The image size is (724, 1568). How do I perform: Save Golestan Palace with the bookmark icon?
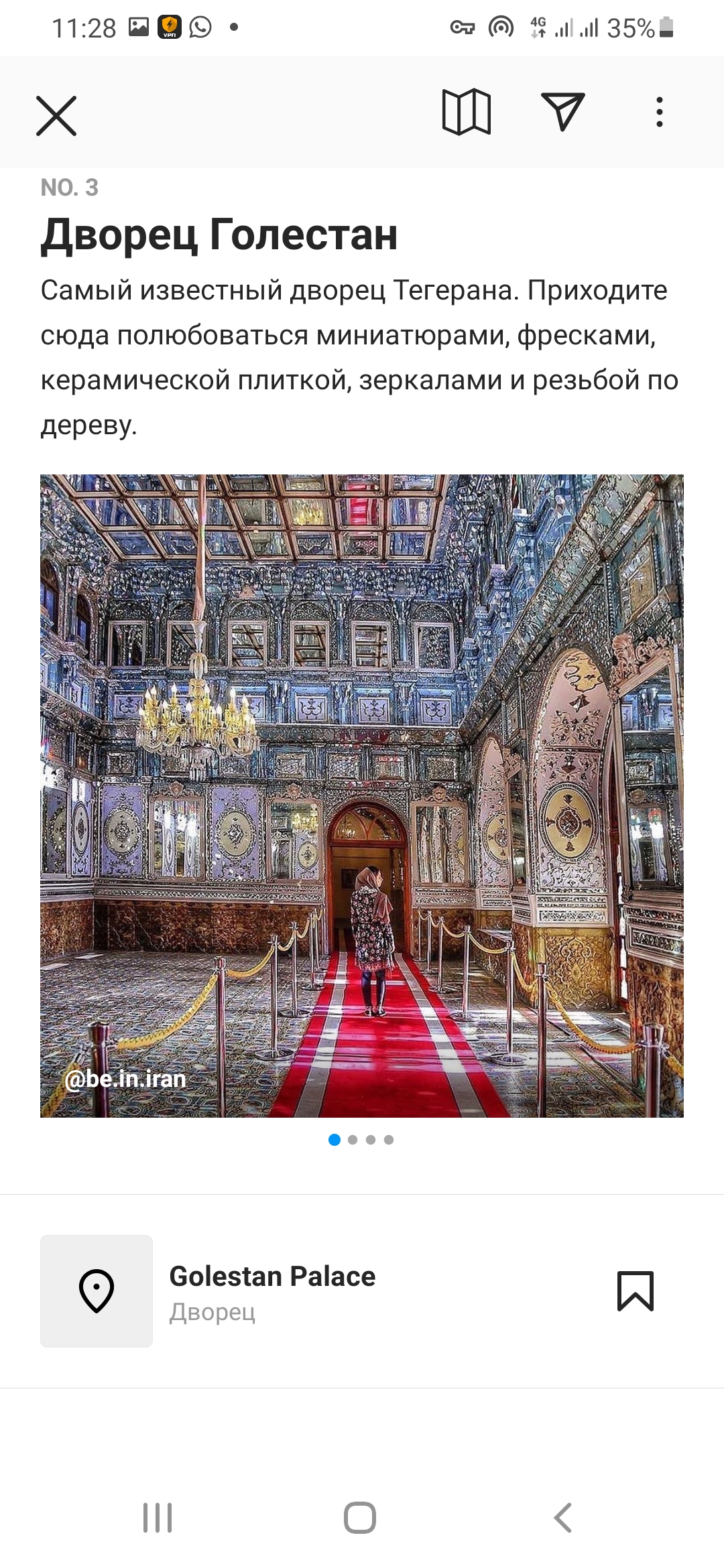click(635, 1291)
